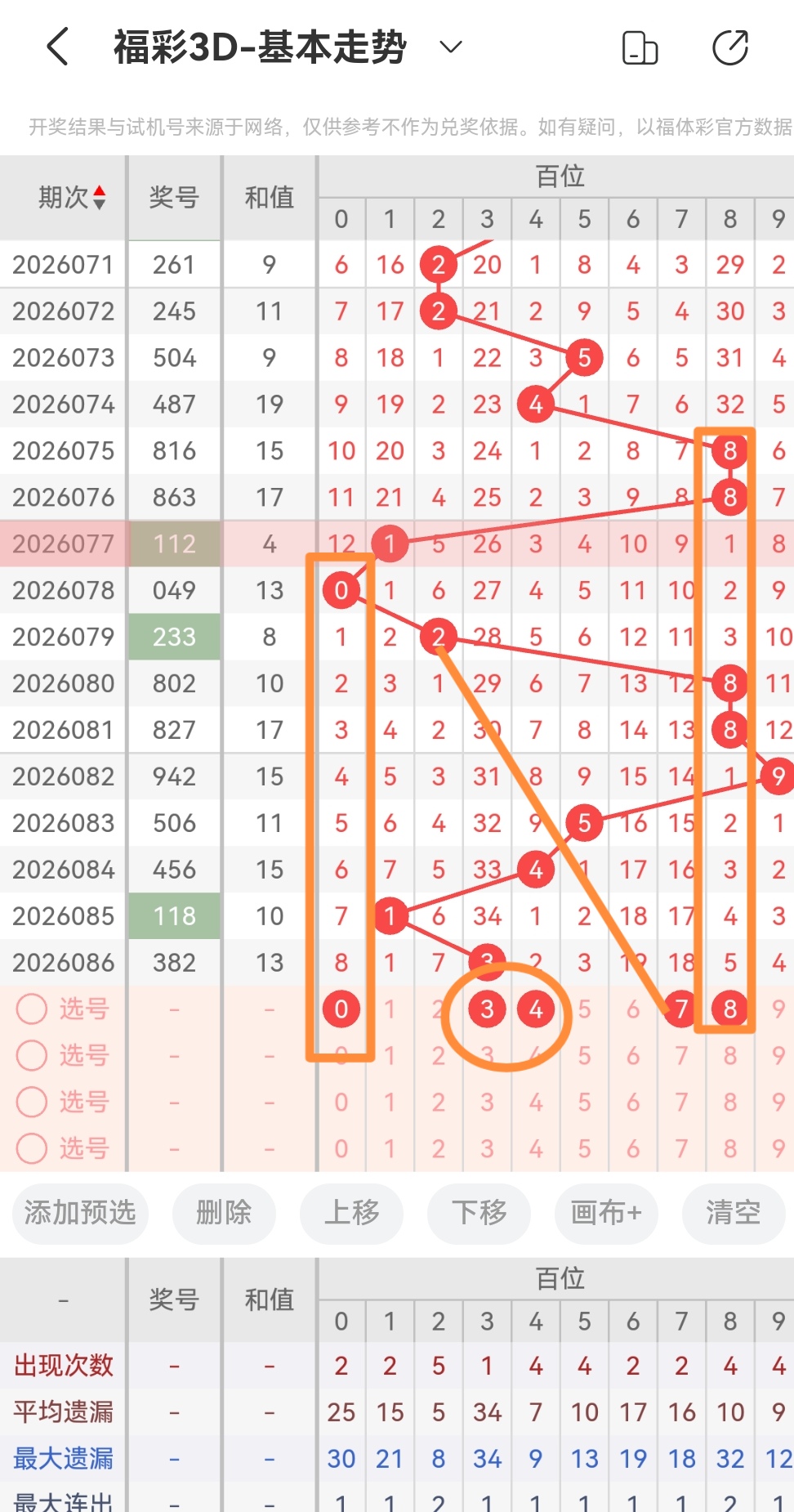
Task: Expand the 福彩3D-基本走势 title dropdown
Action: tap(450, 47)
